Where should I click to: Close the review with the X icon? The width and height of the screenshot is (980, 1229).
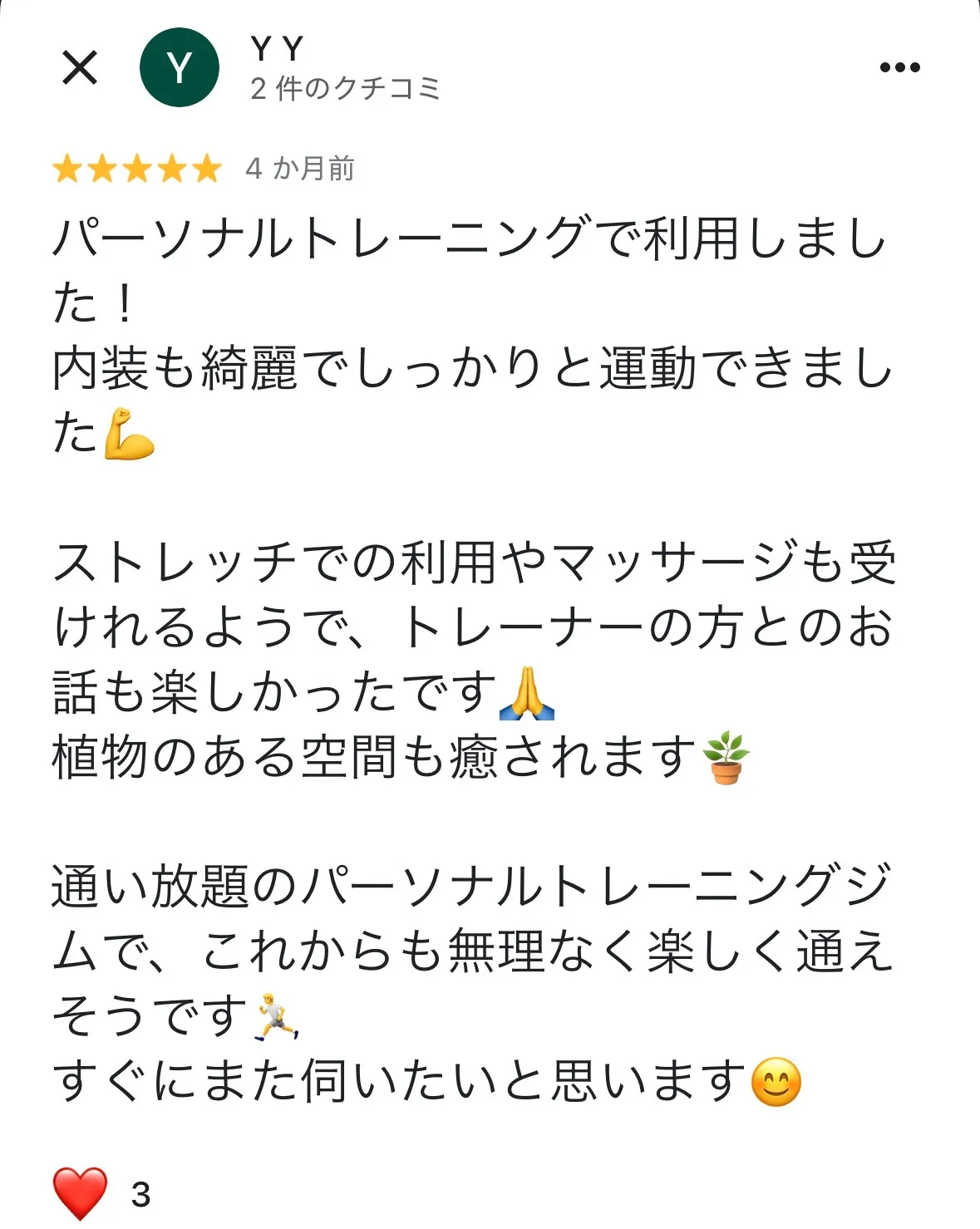click(x=80, y=67)
